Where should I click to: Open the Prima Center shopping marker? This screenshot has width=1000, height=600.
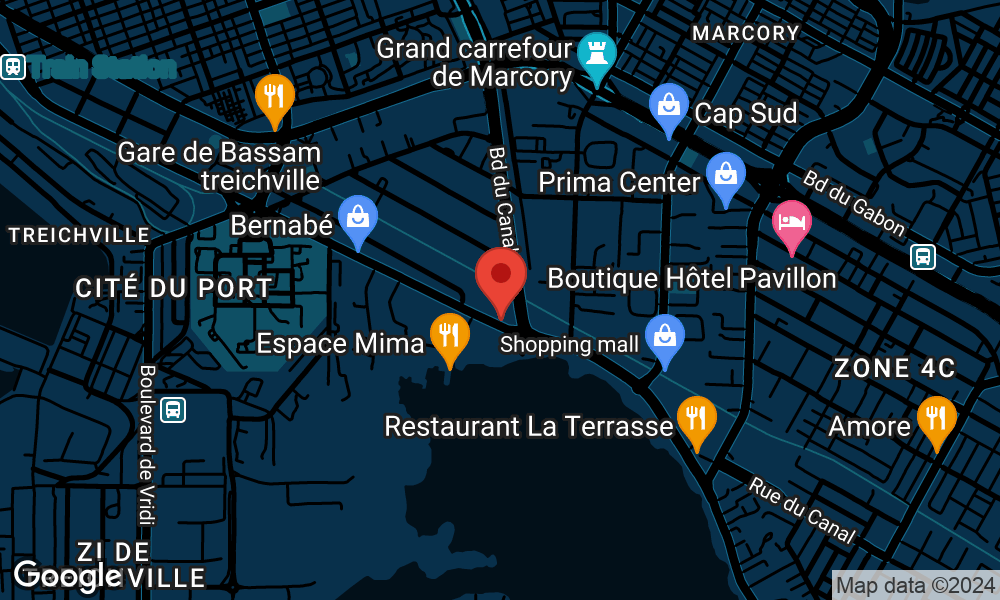(725, 175)
